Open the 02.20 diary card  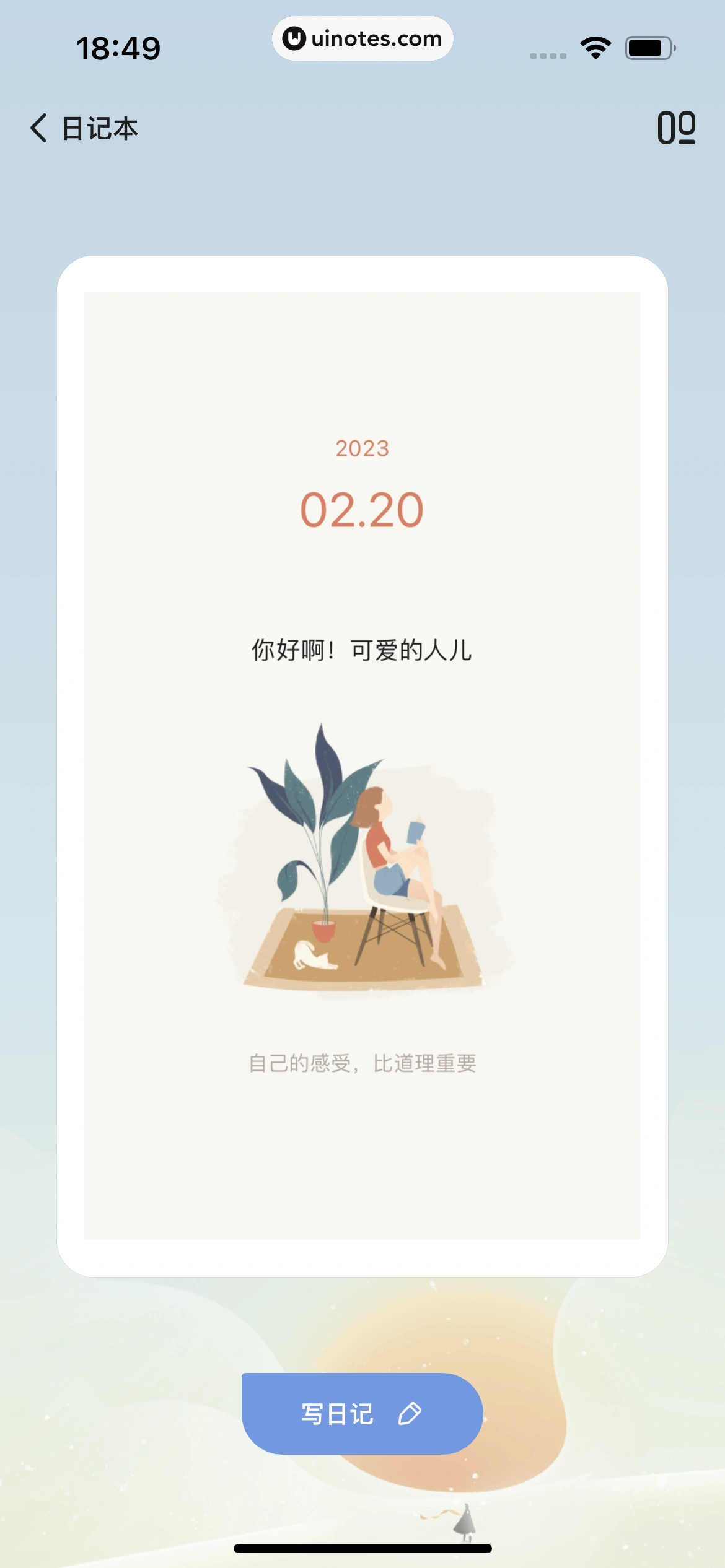point(362,765)
